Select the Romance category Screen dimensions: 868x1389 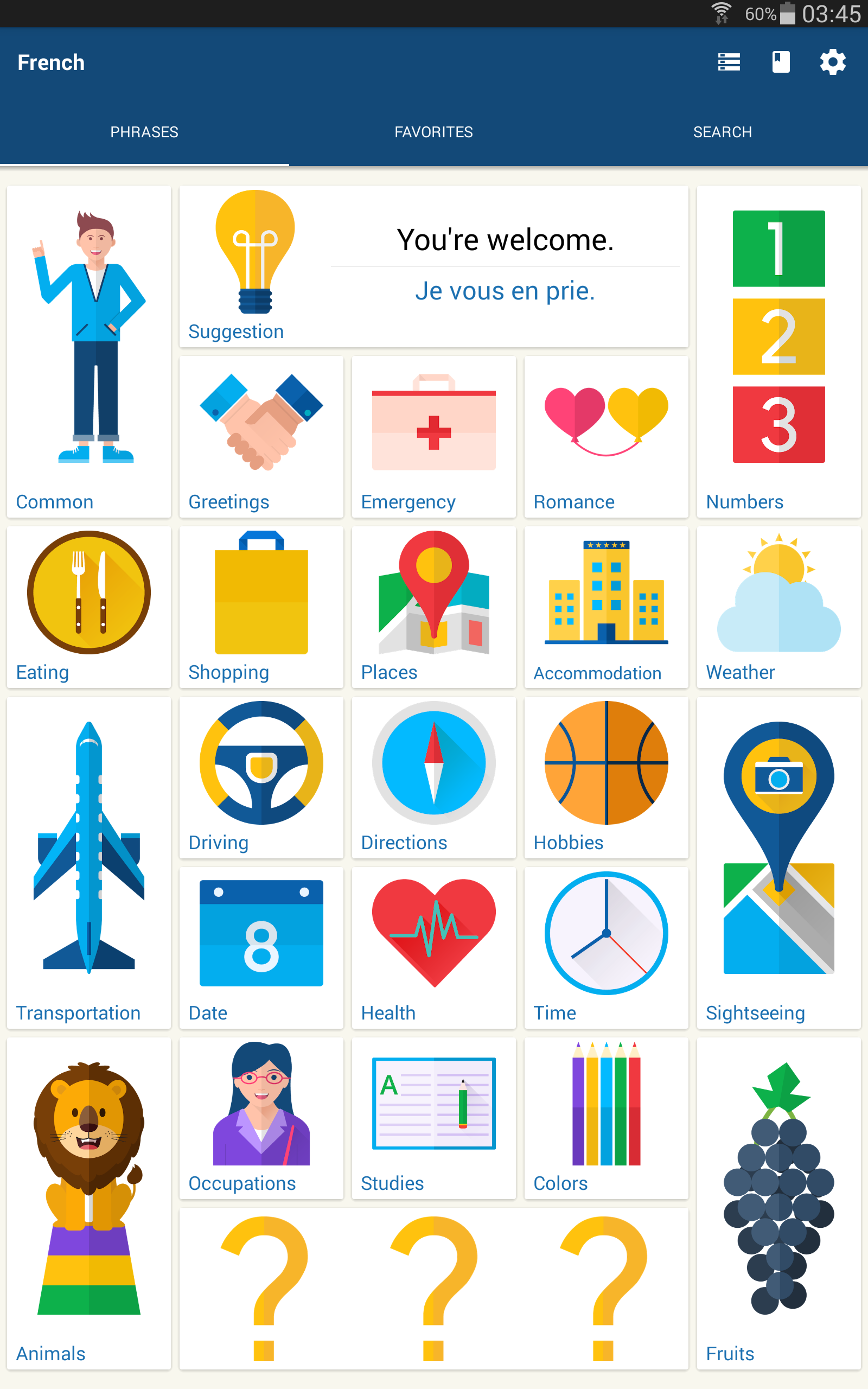[605, 437]
